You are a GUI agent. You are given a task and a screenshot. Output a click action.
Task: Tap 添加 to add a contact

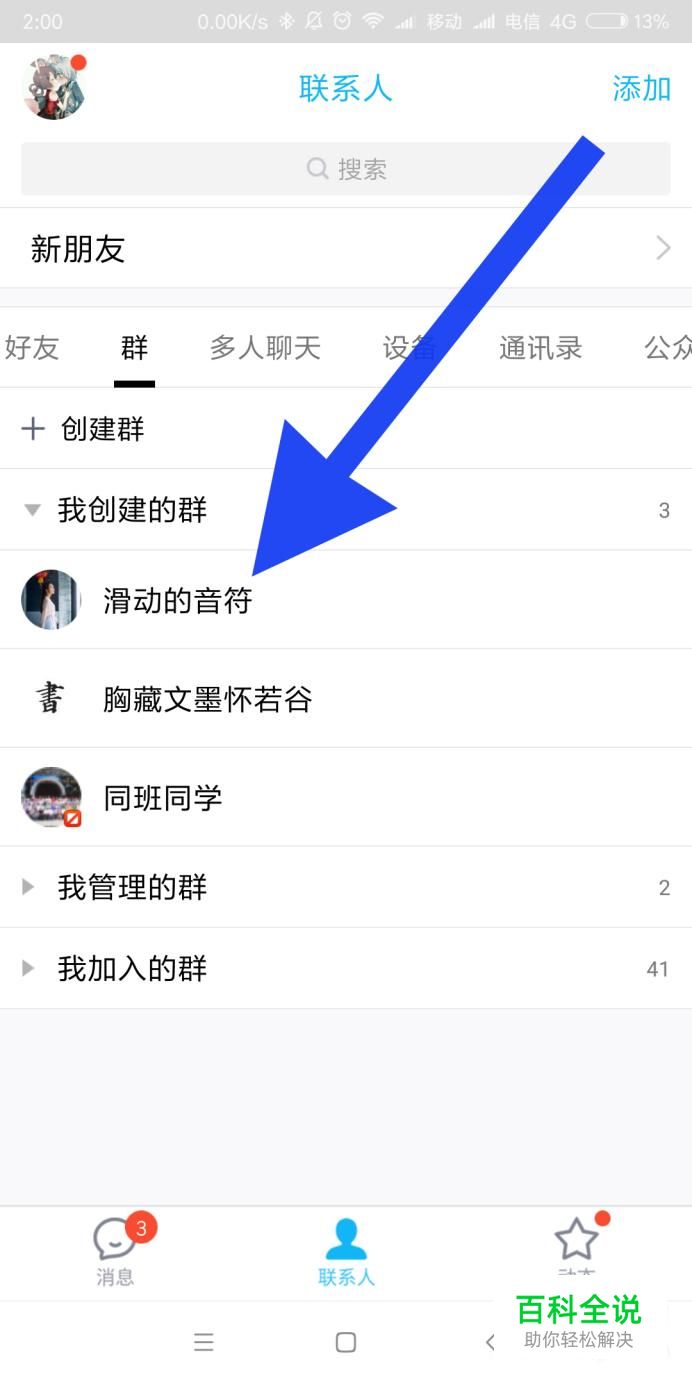coord(641,88)
